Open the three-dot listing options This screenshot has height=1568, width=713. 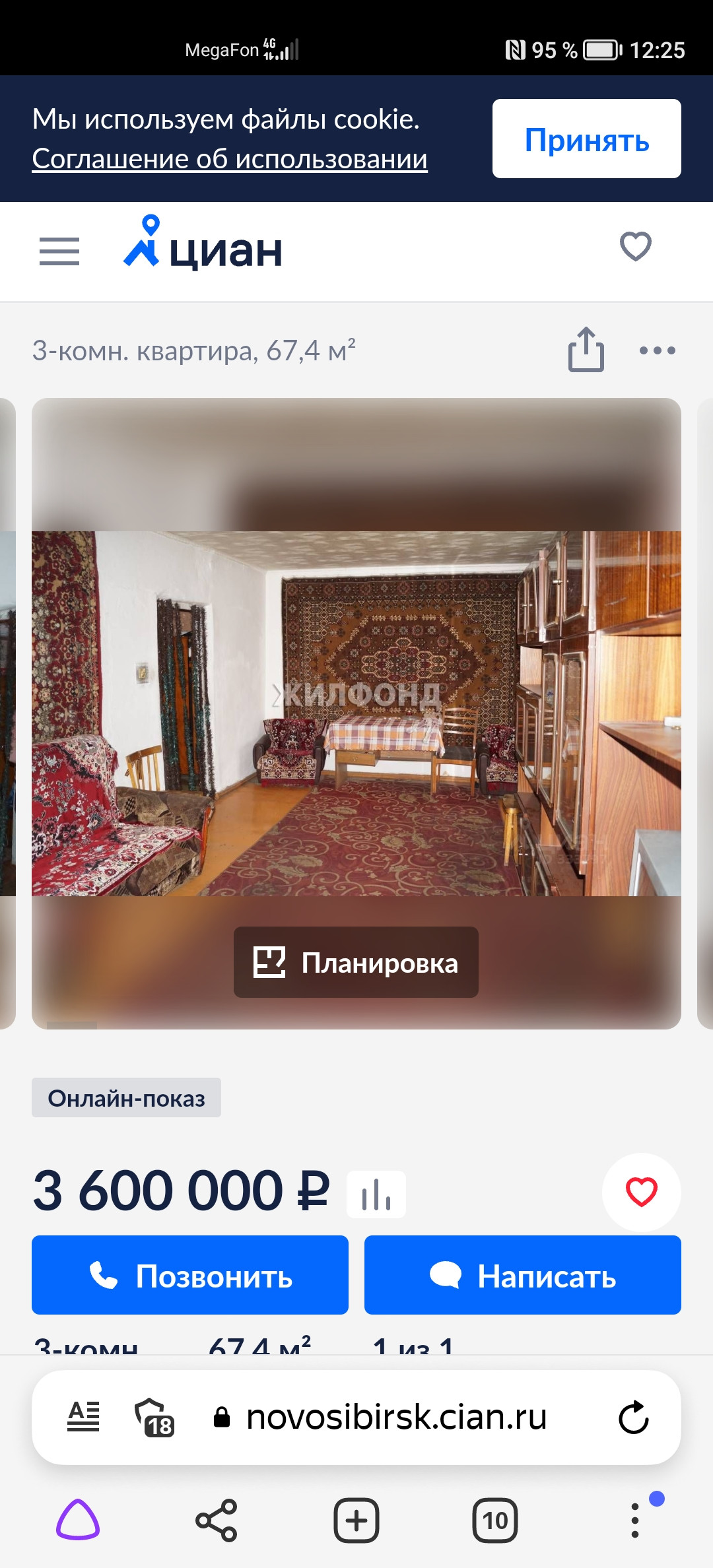(657, 350)
